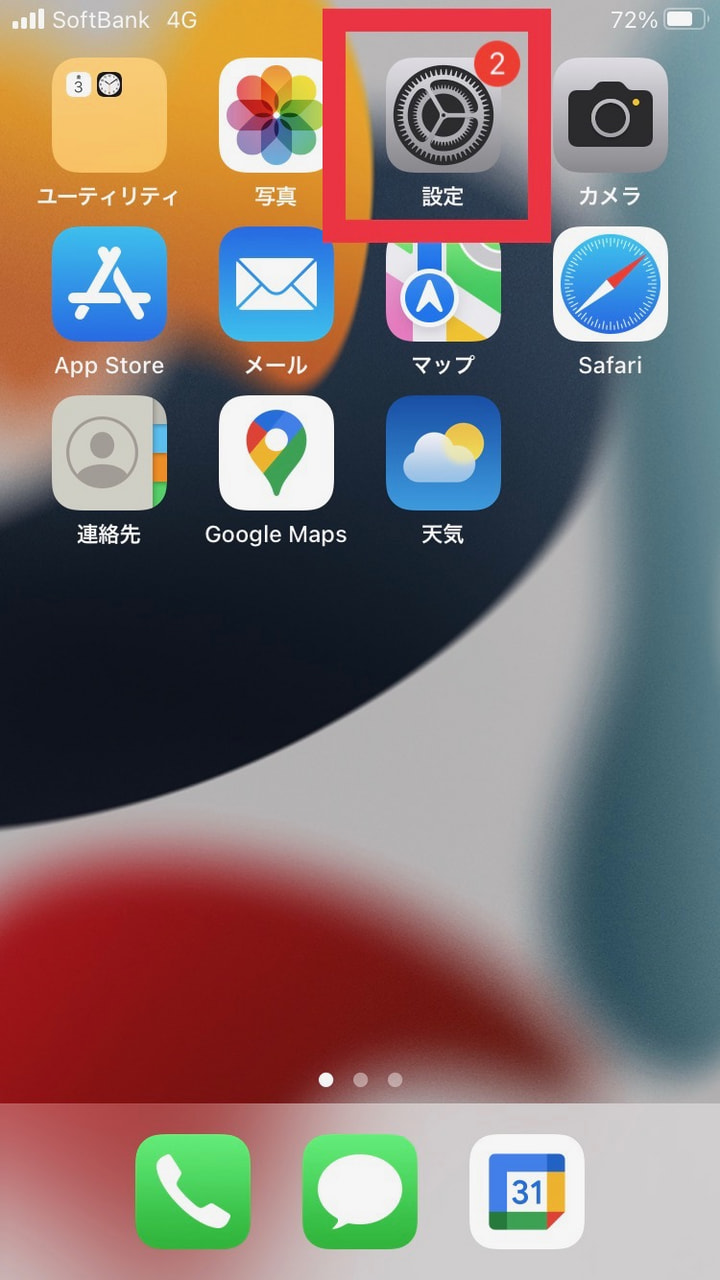
Task: Open the App Store
Action: [109, 284]
